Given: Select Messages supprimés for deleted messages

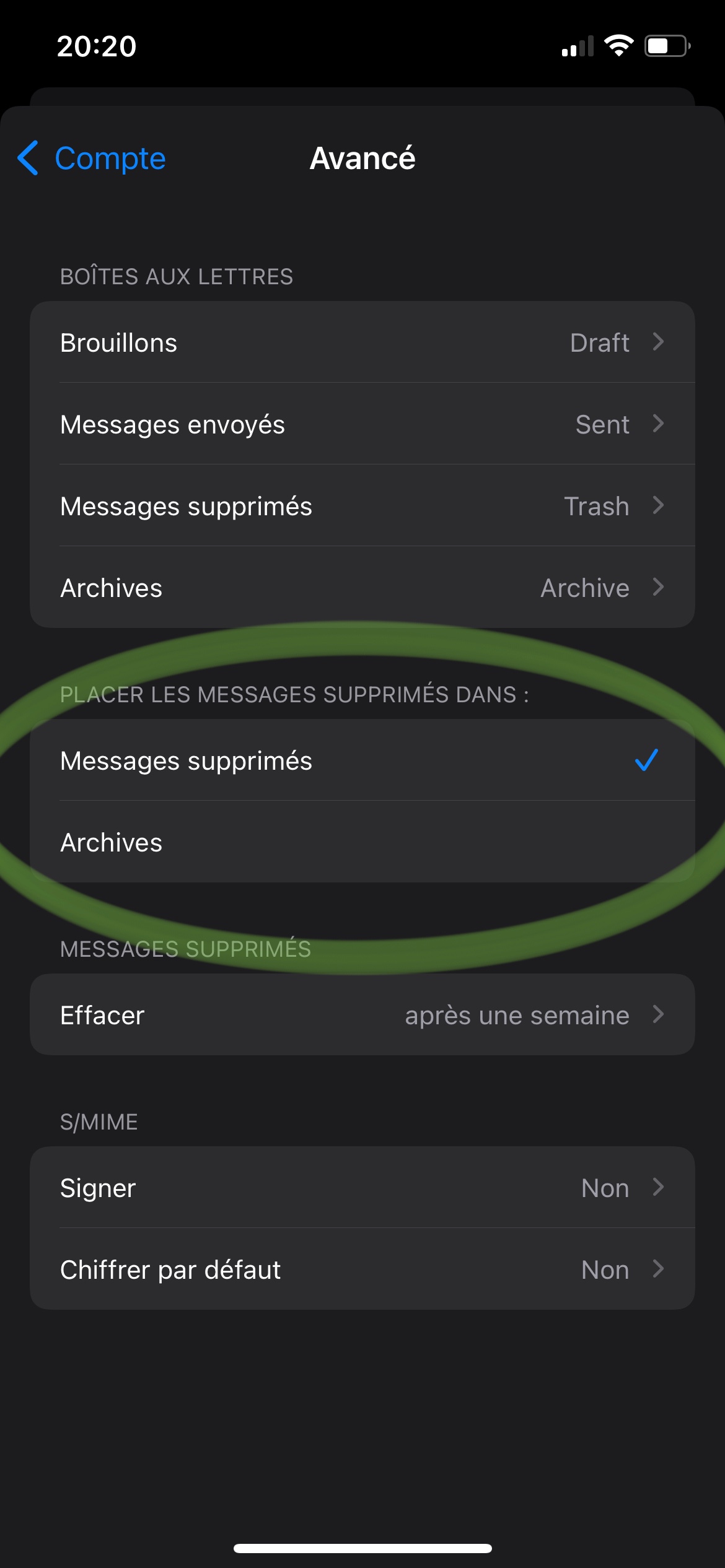Looking at the screenshot, I should coord(362,760).
